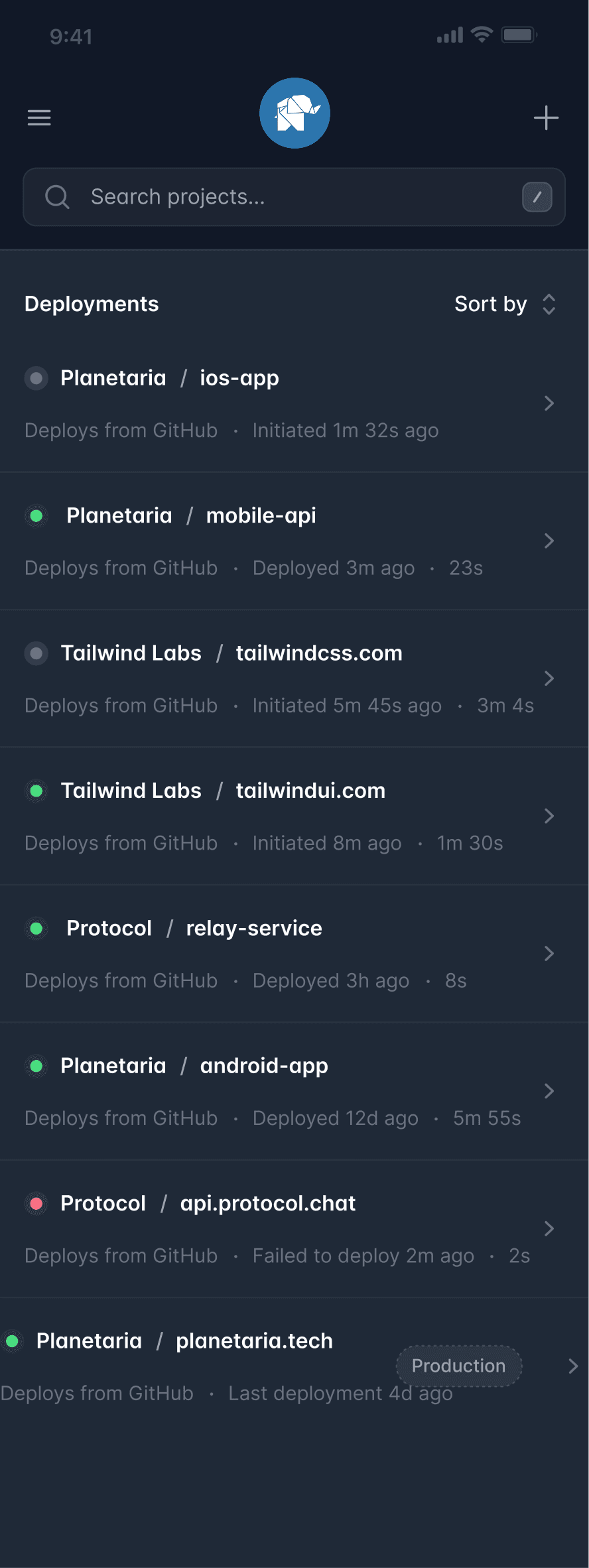
Task: Open the Sort by dropdown
Action: pyautogui.click(x=505, y=304)
